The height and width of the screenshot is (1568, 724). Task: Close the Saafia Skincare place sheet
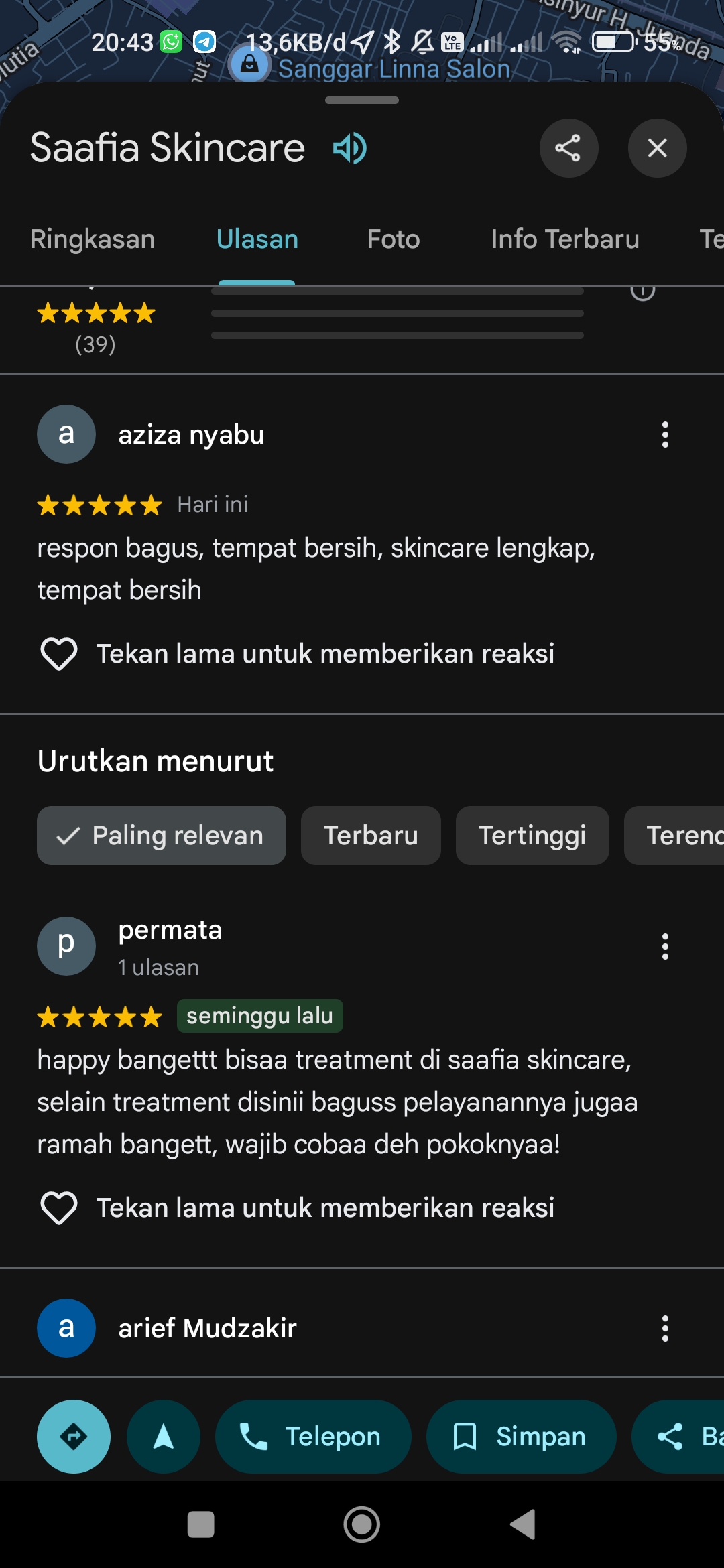point(657,148)
